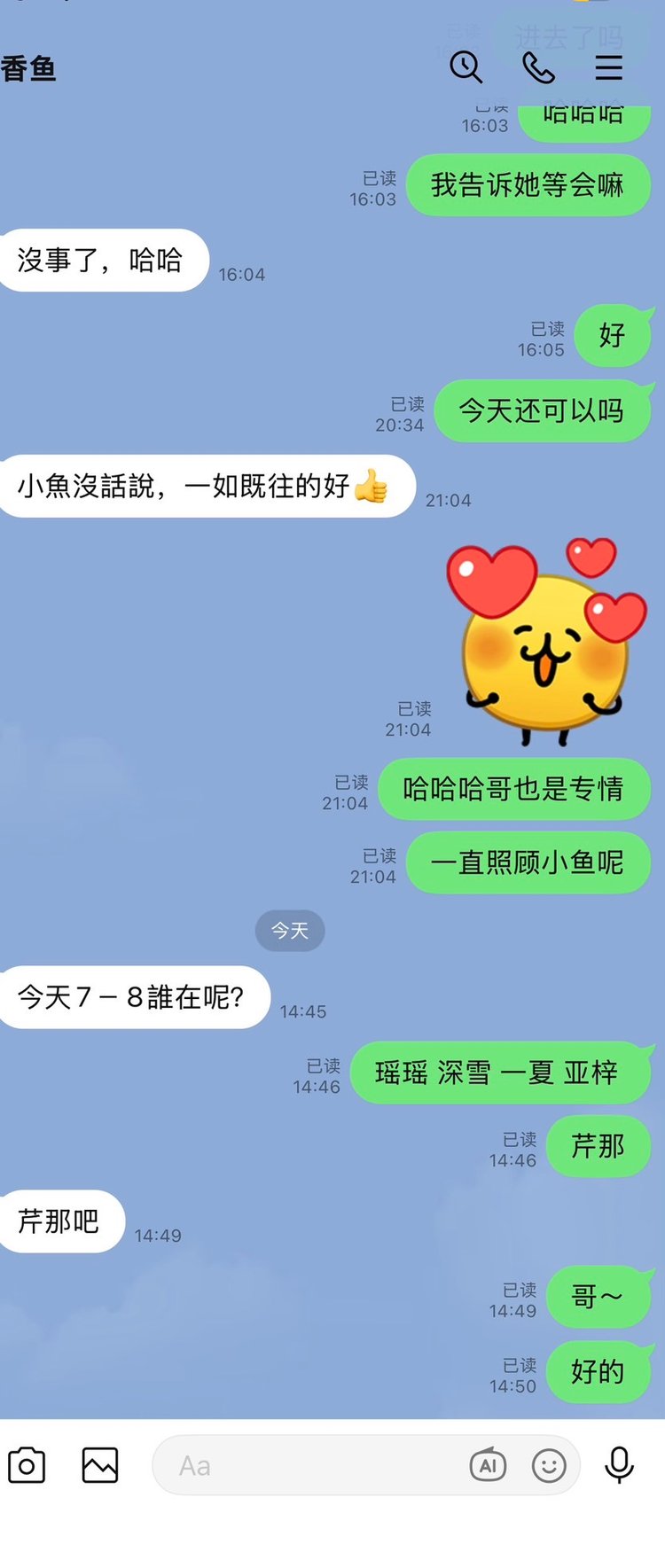Focus the Aa message input field
Screen dimensions: 665x1568
click(310, 1466)
